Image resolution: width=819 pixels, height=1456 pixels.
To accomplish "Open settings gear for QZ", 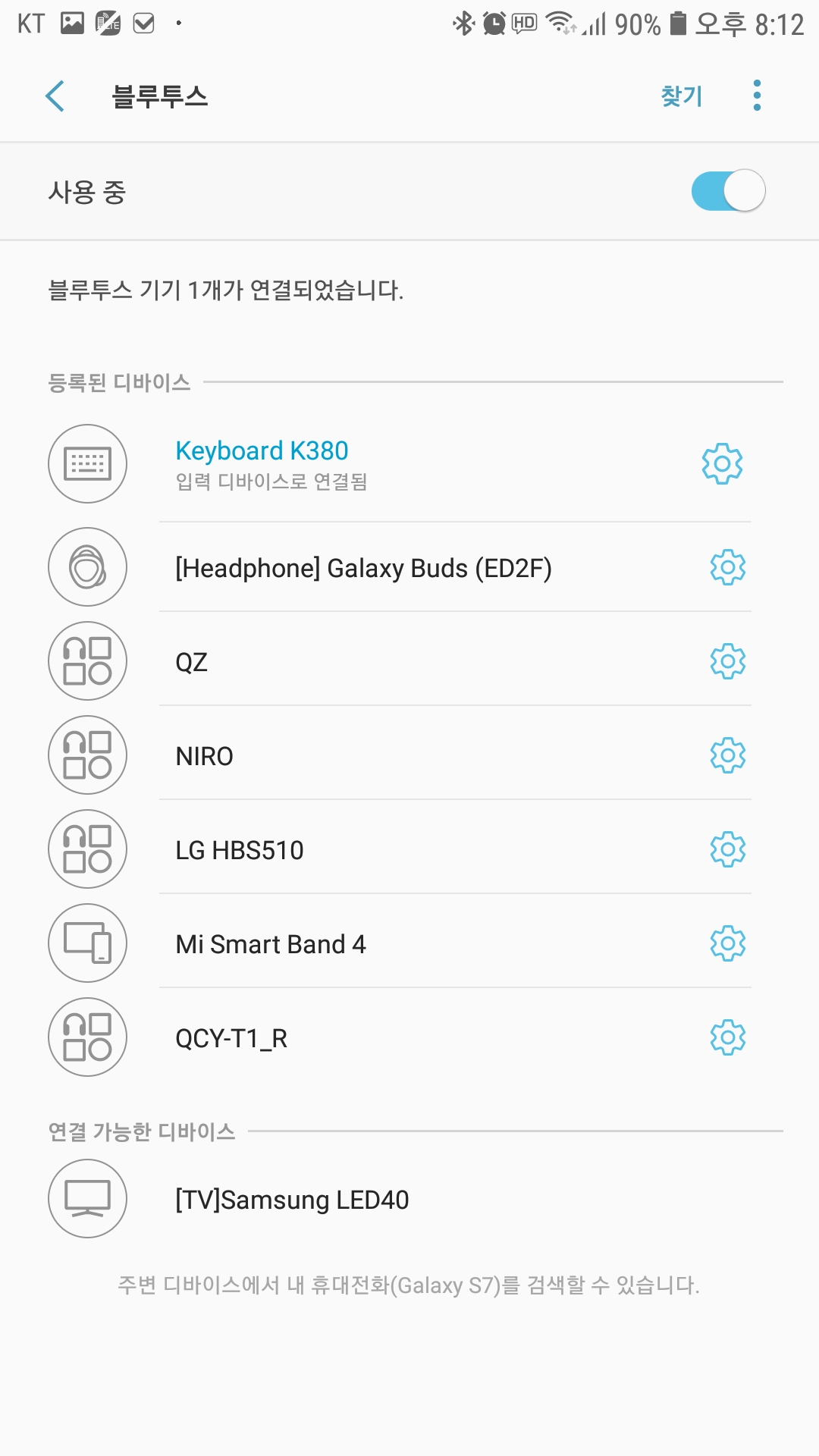I will point(728,661).
